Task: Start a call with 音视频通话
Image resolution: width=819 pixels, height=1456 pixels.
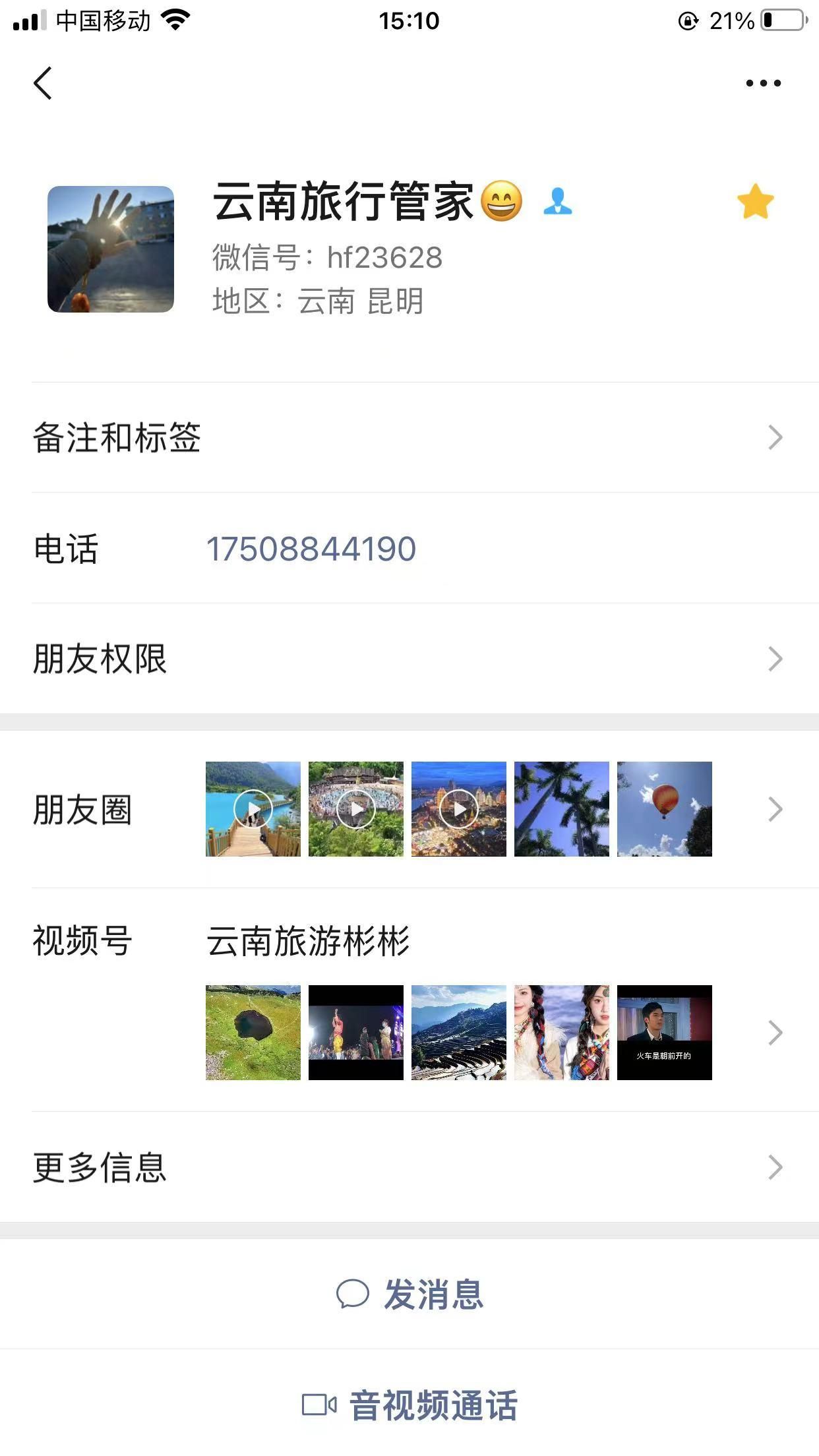Action: point(410,1405)
